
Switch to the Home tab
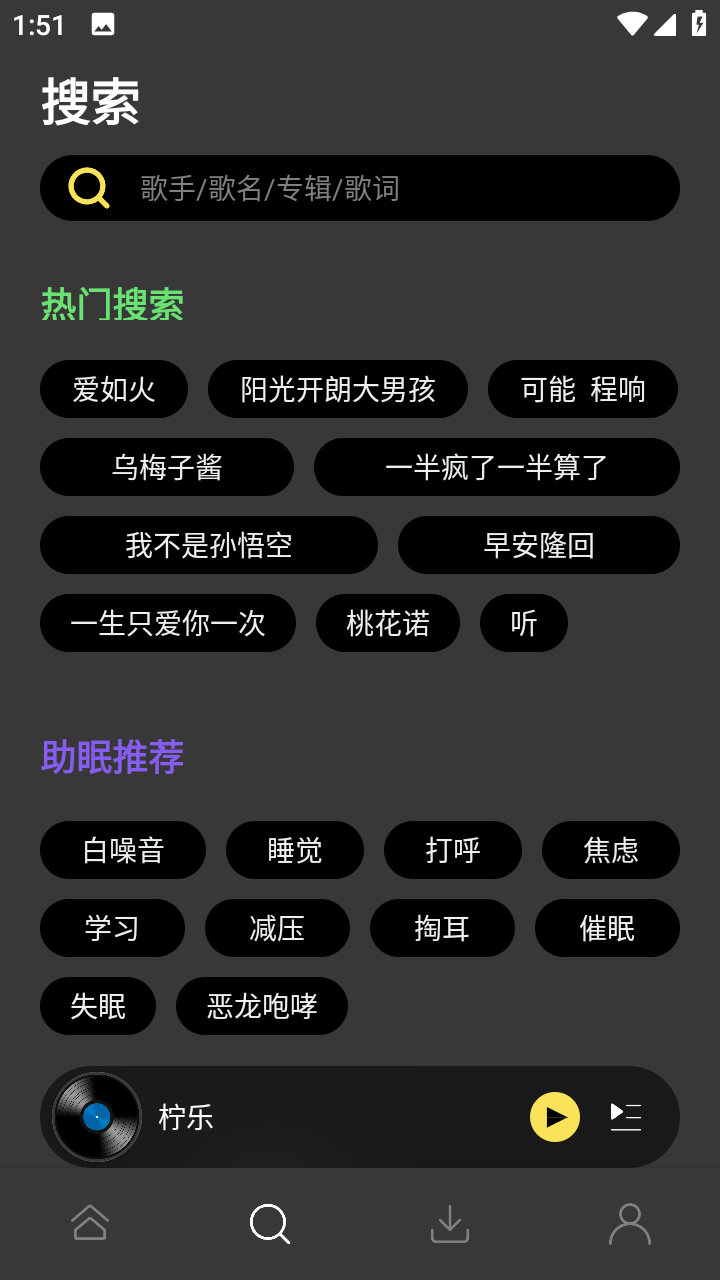[x=90, y=1223]
